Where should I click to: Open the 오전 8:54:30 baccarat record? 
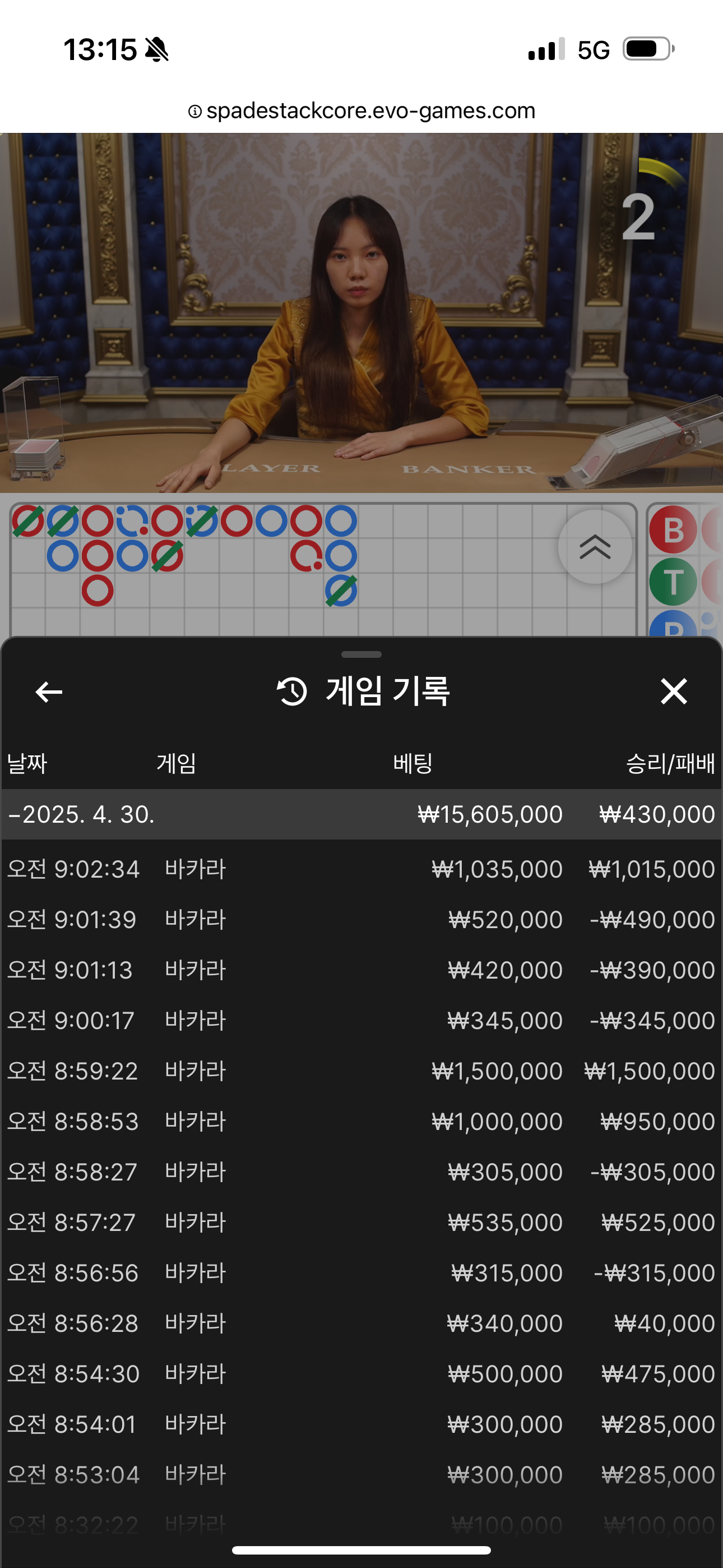(x=361, y=1374)
